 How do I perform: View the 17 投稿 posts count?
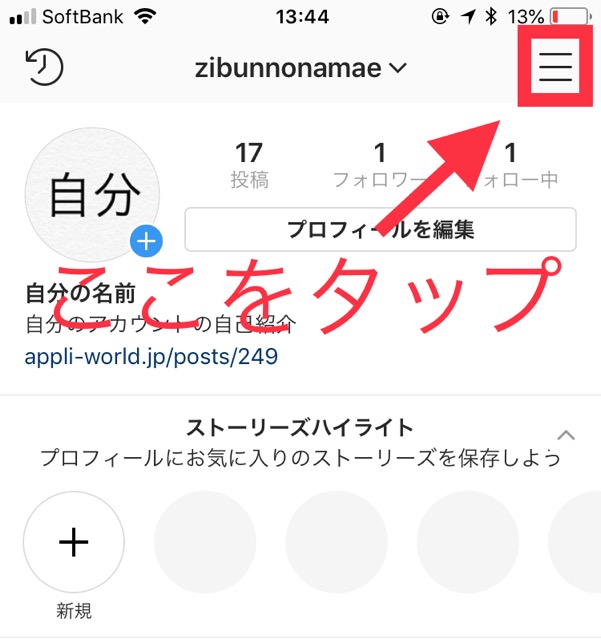click(248, 165)
